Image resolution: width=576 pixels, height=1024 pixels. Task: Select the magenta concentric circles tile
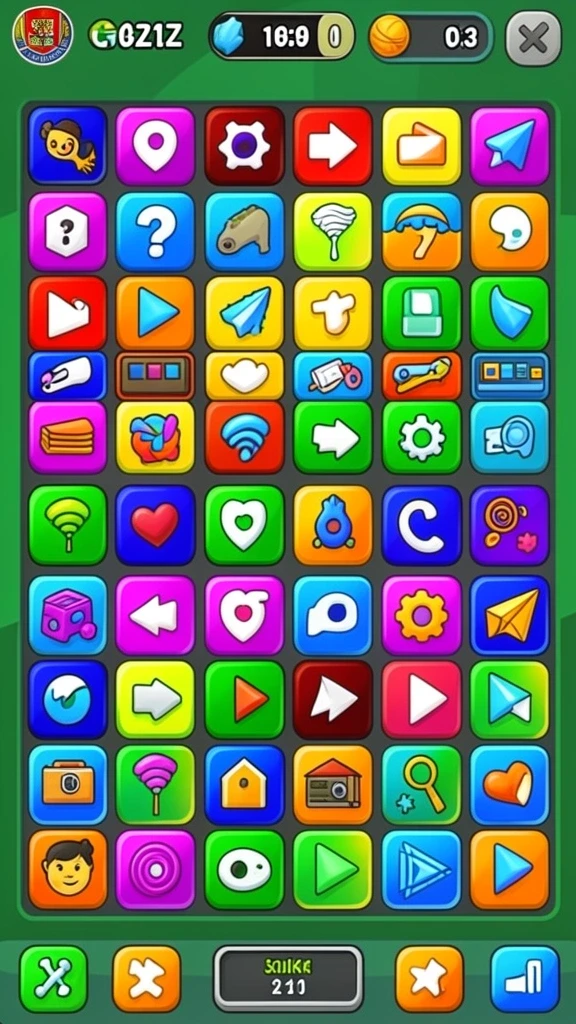[155, 869]
